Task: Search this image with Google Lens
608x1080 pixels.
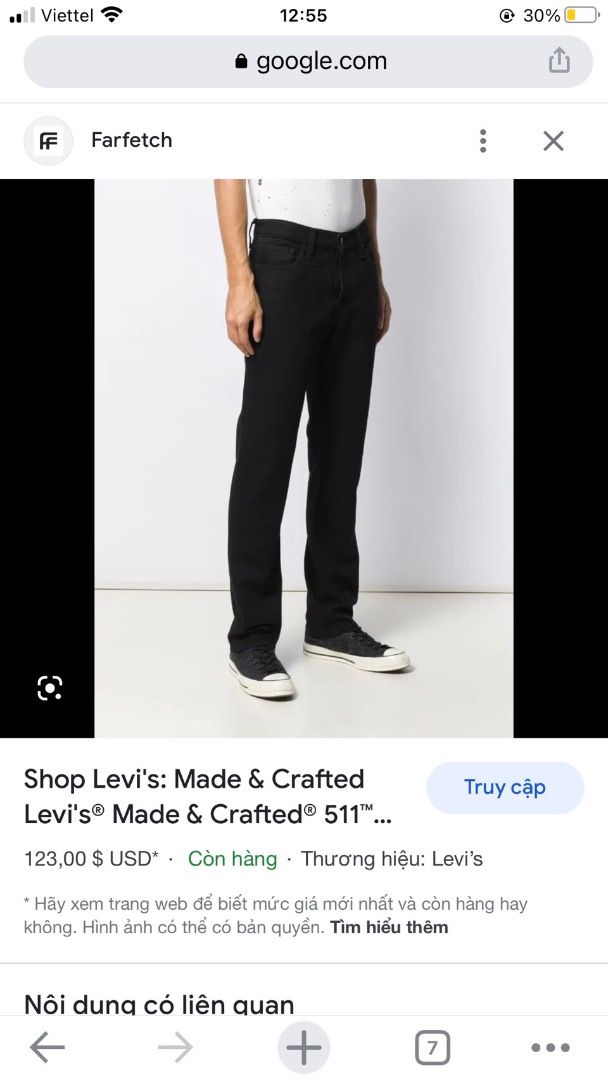Action: tap(50, 687)
